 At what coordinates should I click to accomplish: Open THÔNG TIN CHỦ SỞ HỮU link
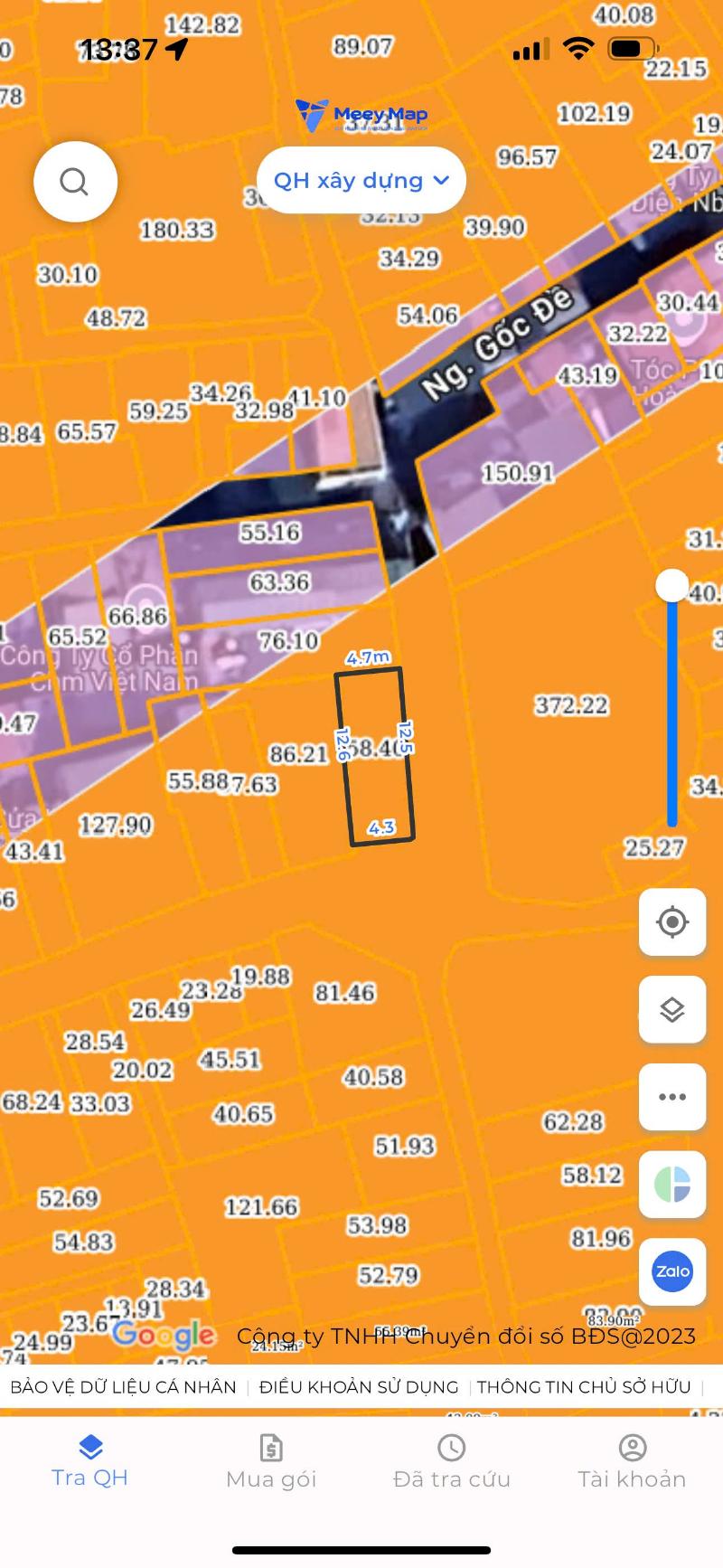(584, 1387)
